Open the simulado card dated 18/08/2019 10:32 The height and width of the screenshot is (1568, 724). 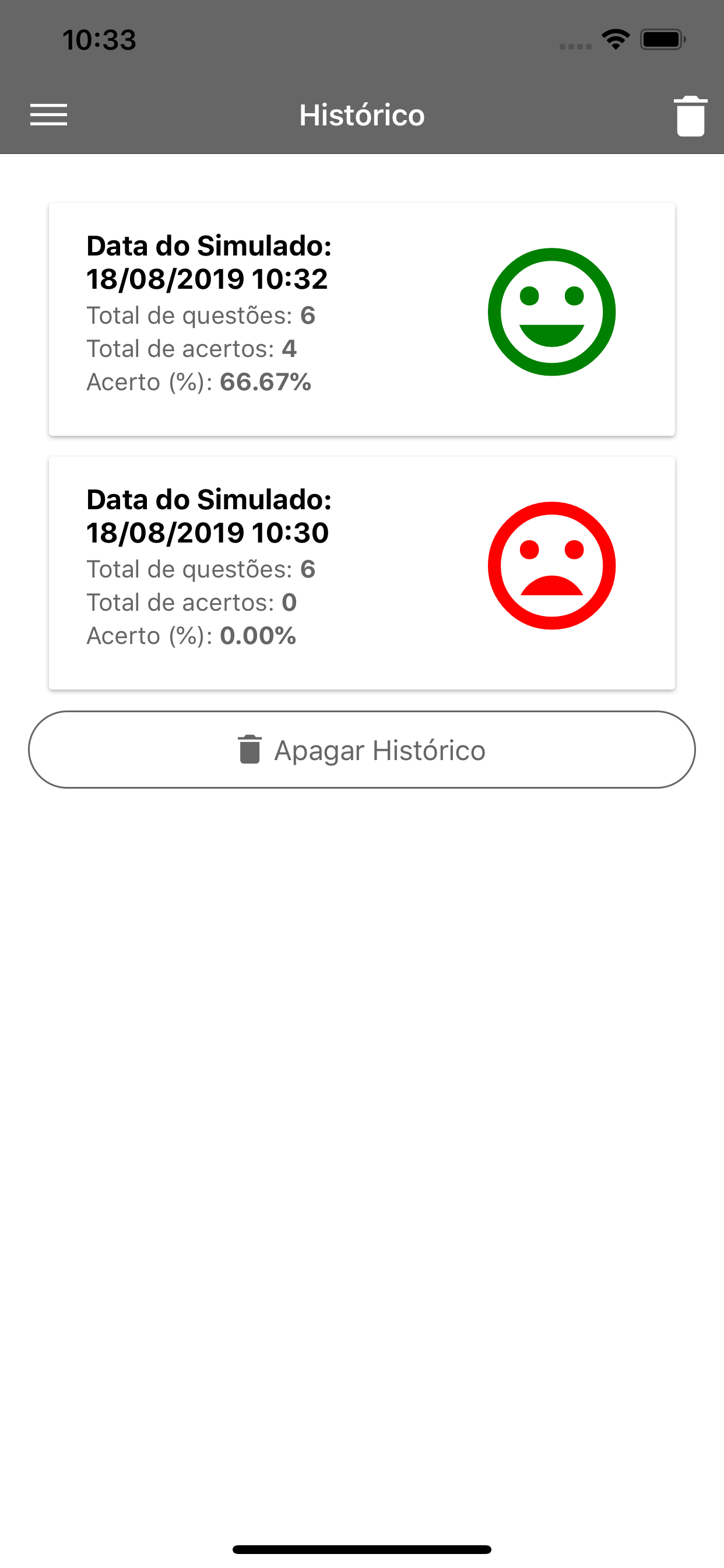point(362,319)
